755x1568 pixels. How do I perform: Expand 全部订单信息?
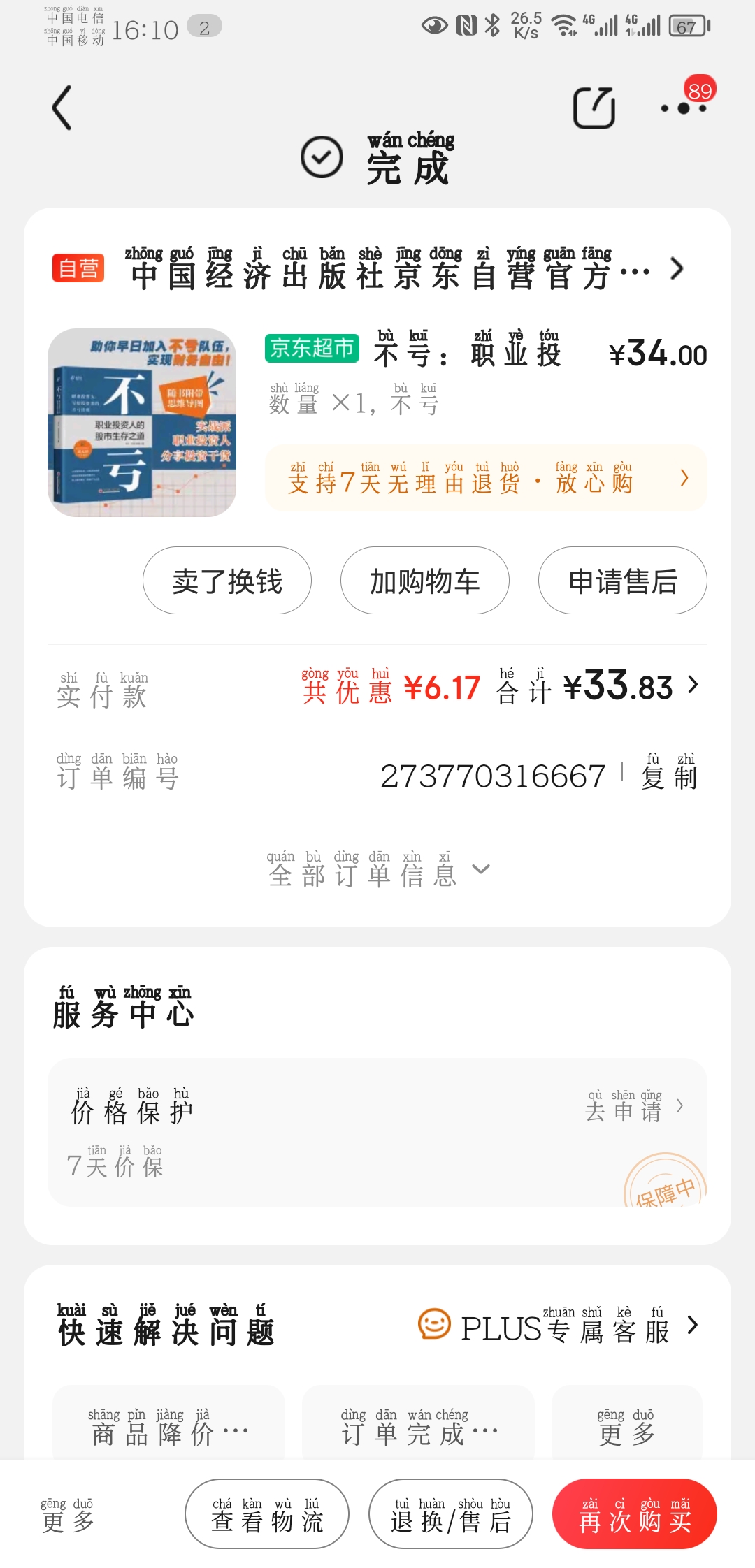coord(377,870)
